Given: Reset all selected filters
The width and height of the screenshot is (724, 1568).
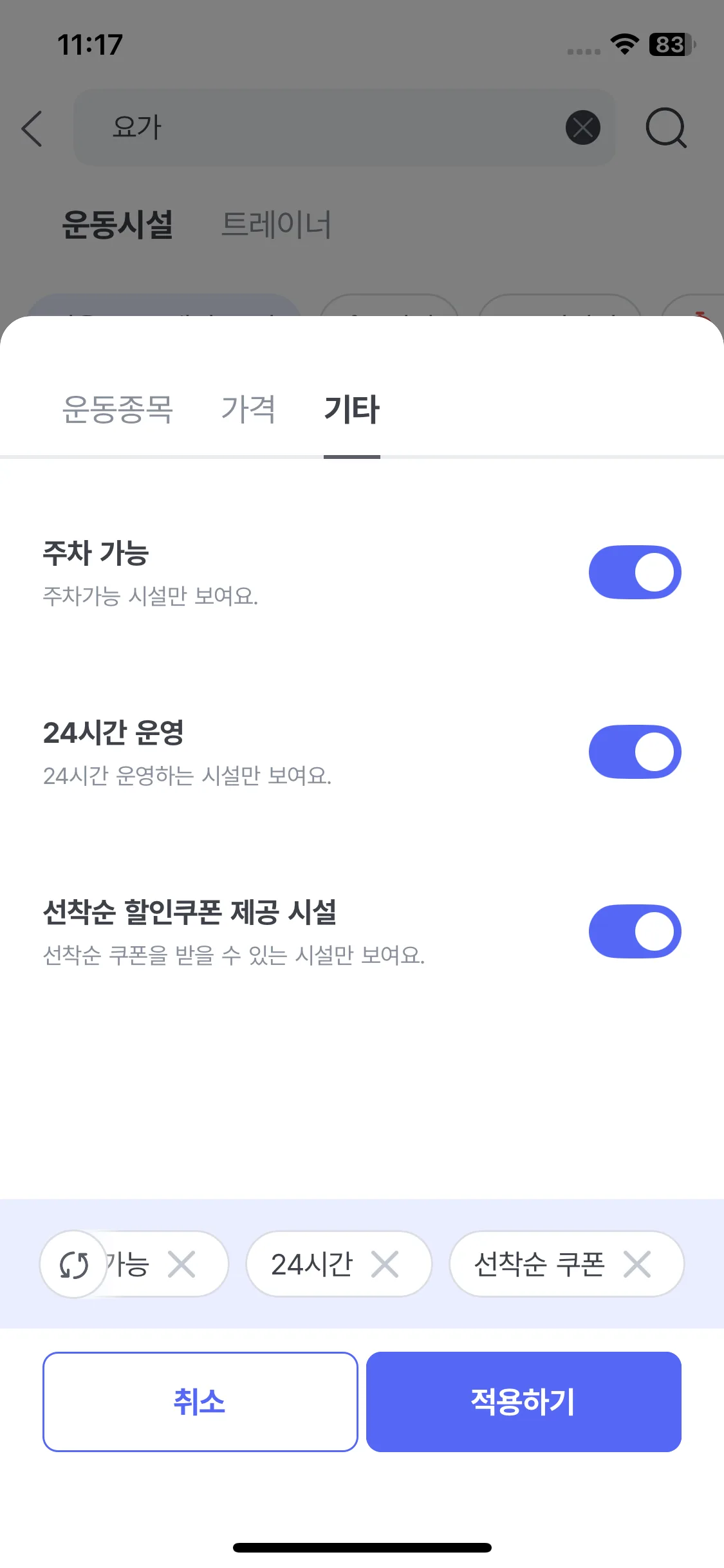Looking at the screenshot, I should [73, 1265].
